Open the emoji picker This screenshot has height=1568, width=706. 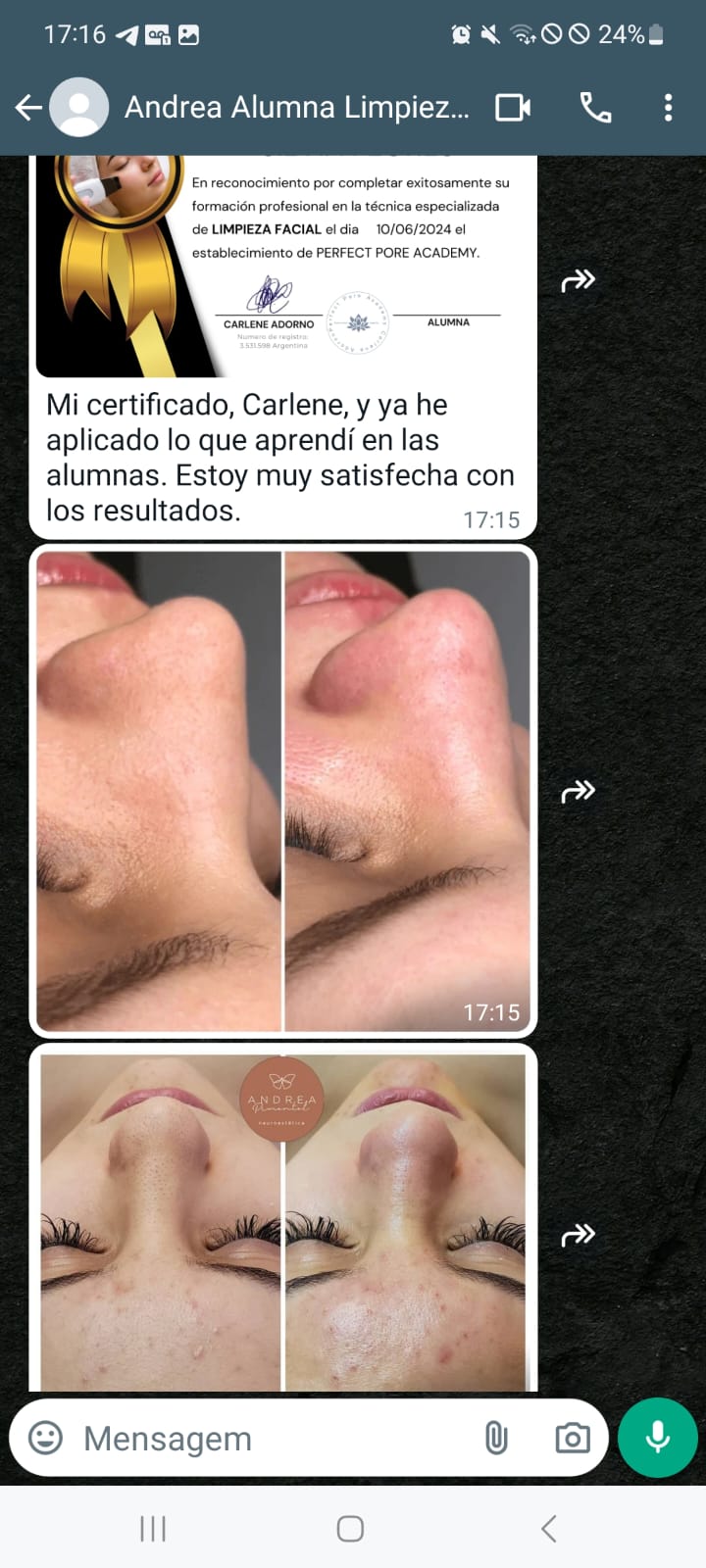coord(45,1438)
